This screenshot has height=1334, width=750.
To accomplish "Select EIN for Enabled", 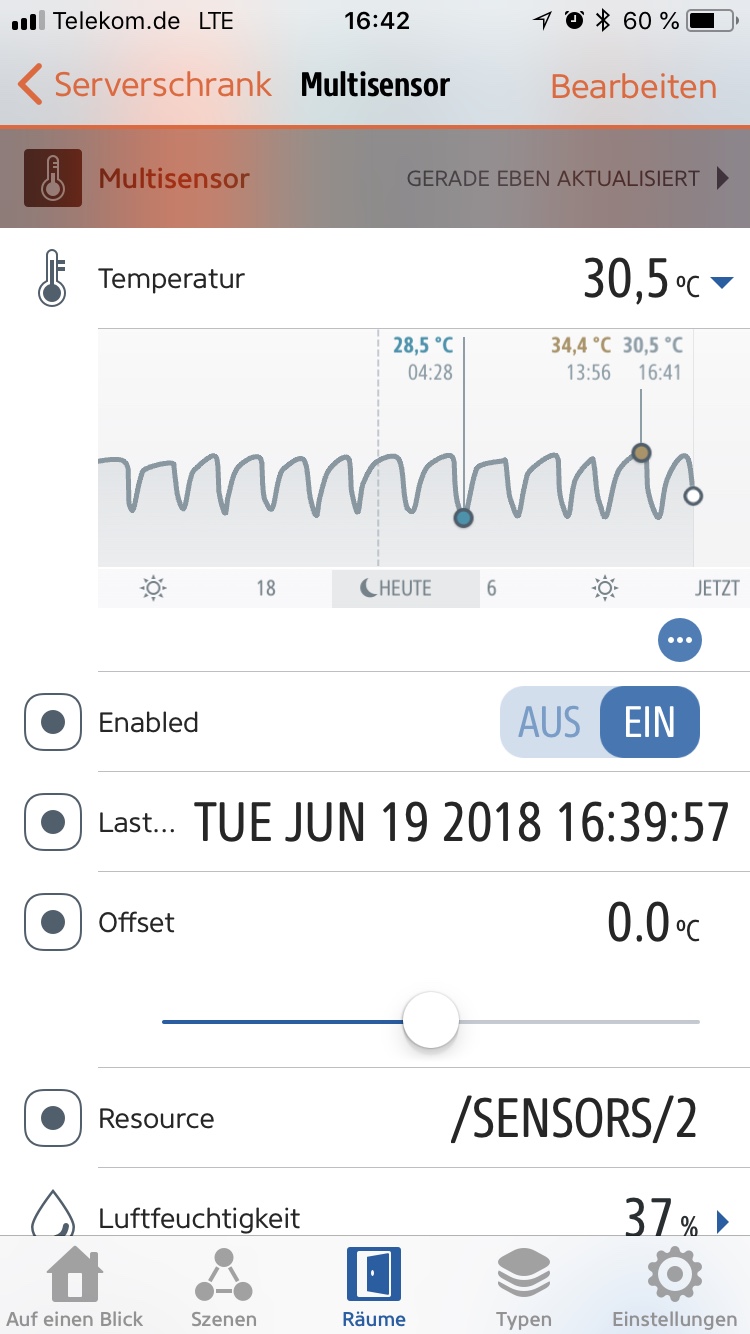I will pos(650,722).
